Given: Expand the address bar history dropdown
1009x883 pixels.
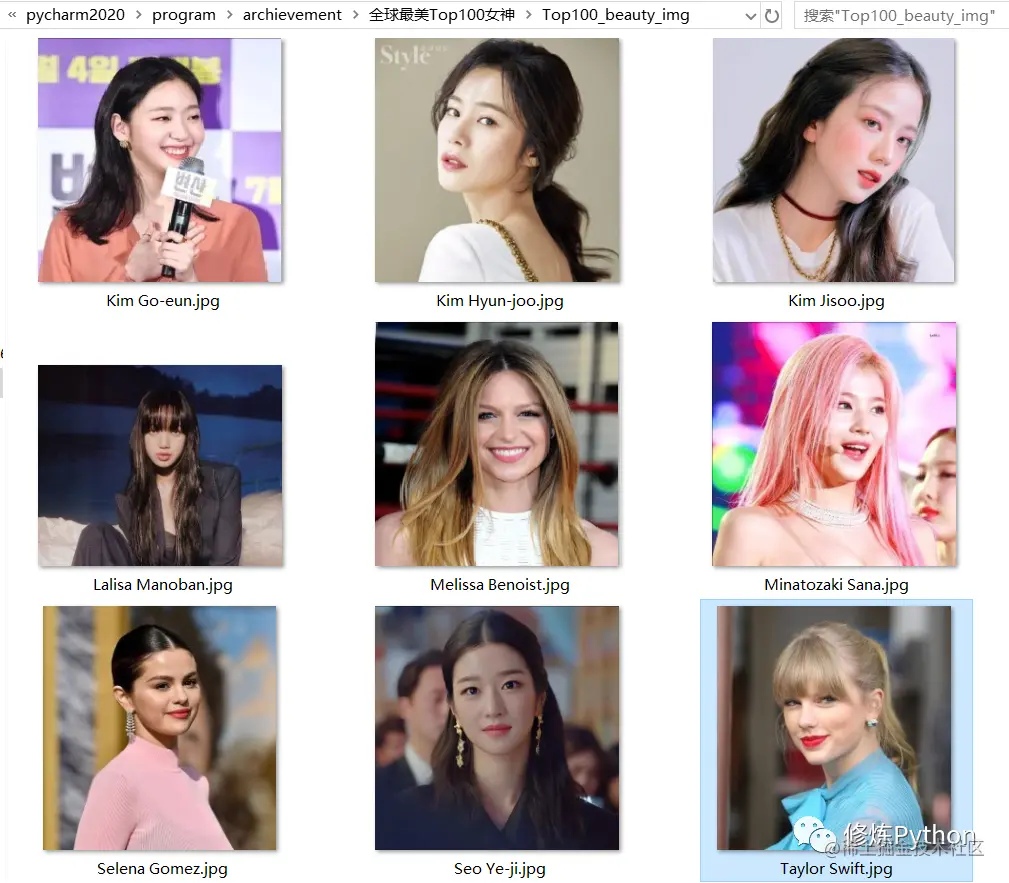Looking at the screenshot, I should pos(751,16).
